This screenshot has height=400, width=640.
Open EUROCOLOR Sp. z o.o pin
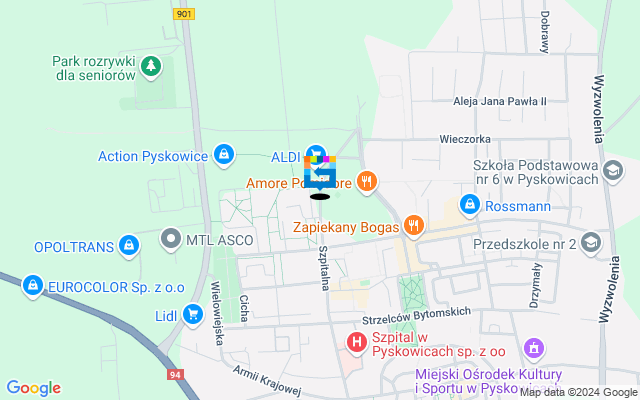click(x=33, y=286)
